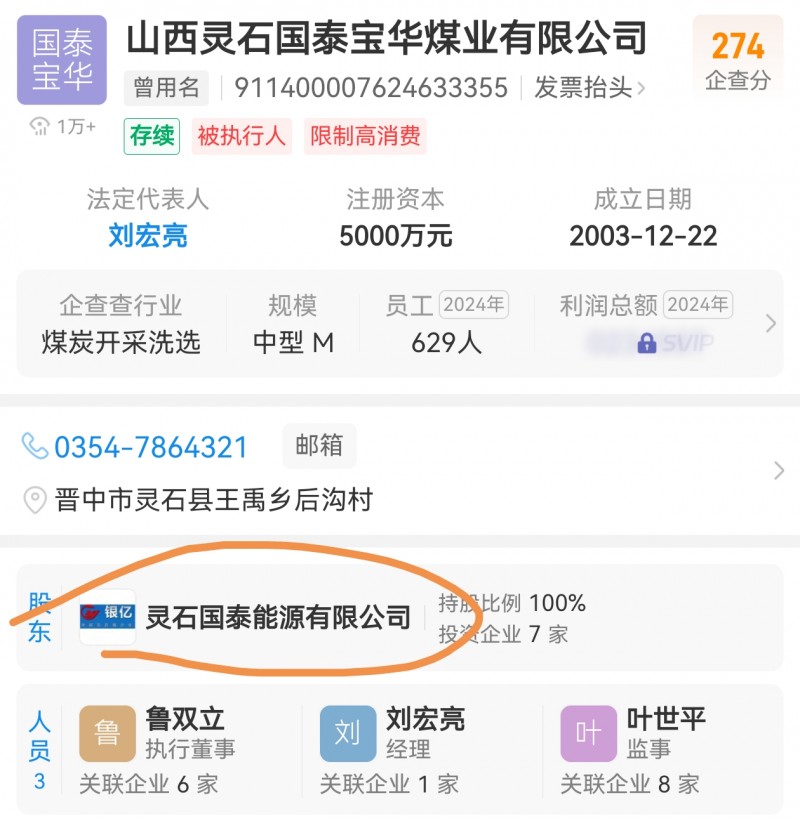
Task: Toggle the 存续 status tag
Action: (x=150, y=137)
